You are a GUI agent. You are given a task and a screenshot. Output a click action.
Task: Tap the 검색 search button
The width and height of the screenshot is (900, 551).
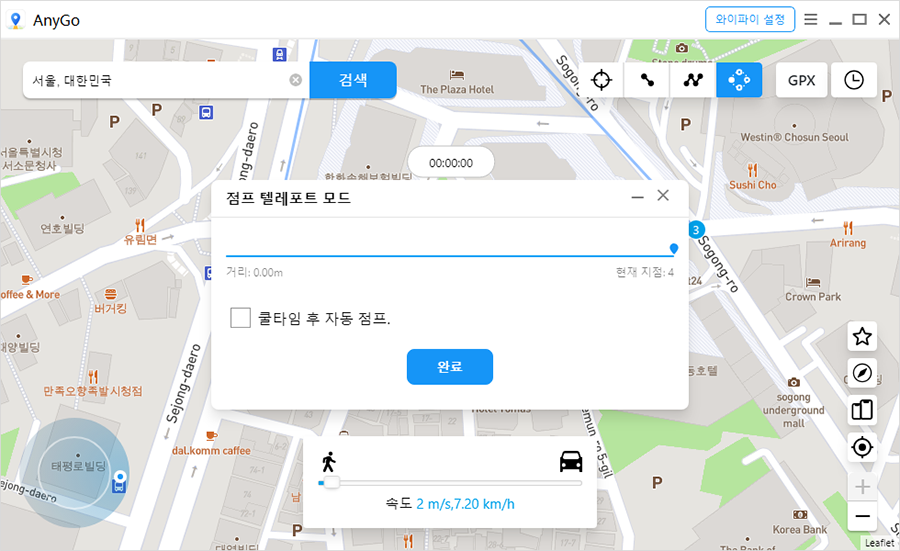click(353, 80)
